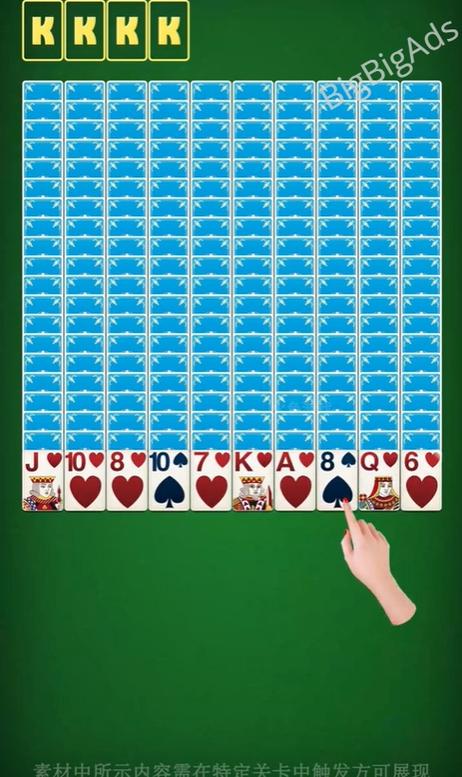This screenshot has height=777, width=462.
Task: Select the Queen of hearts card
Action: click(x=379, y=480)
